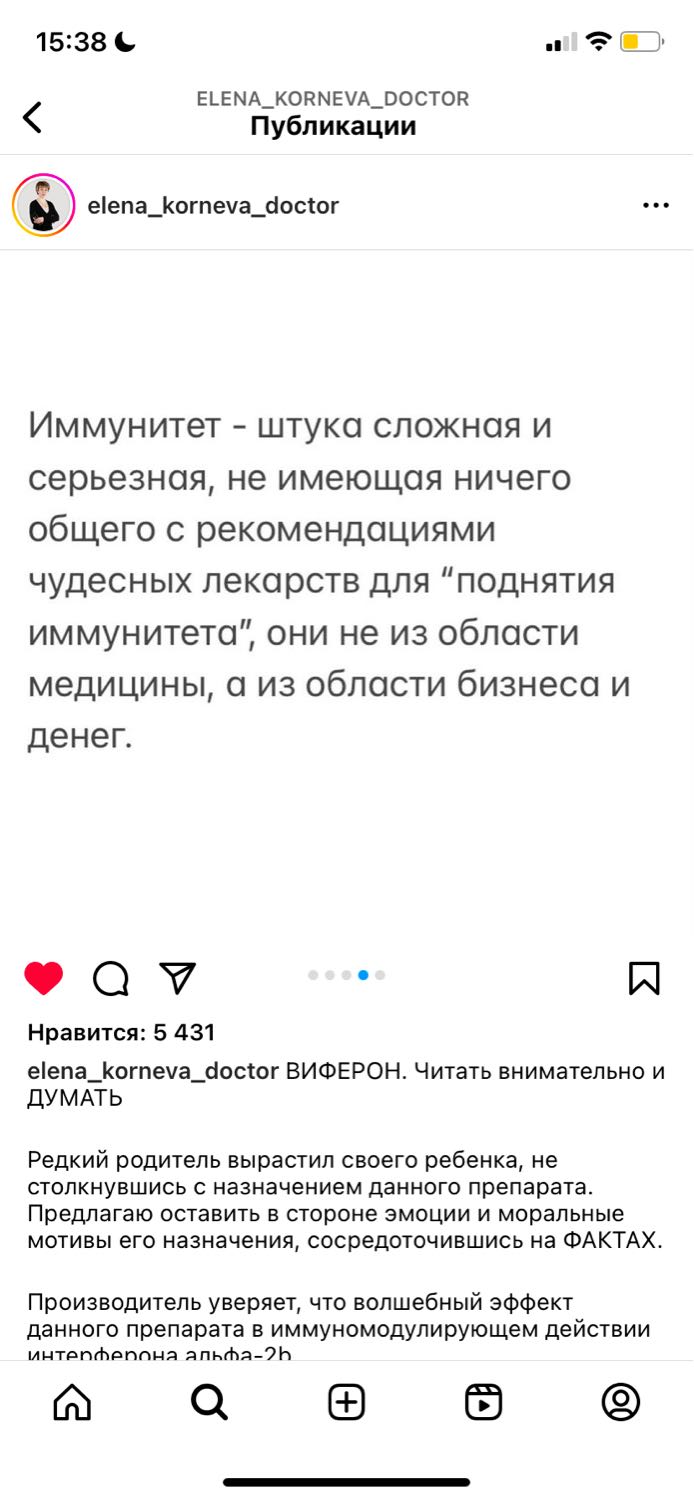Switch to the Search tab

coord(209,1402)
